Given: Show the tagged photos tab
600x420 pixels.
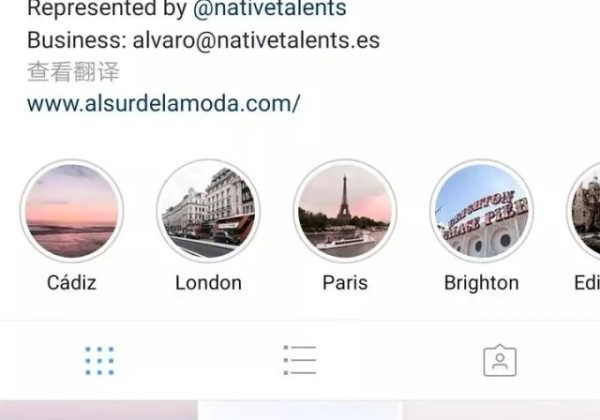Looking at the screenshot, I should (x=500, y=361).
